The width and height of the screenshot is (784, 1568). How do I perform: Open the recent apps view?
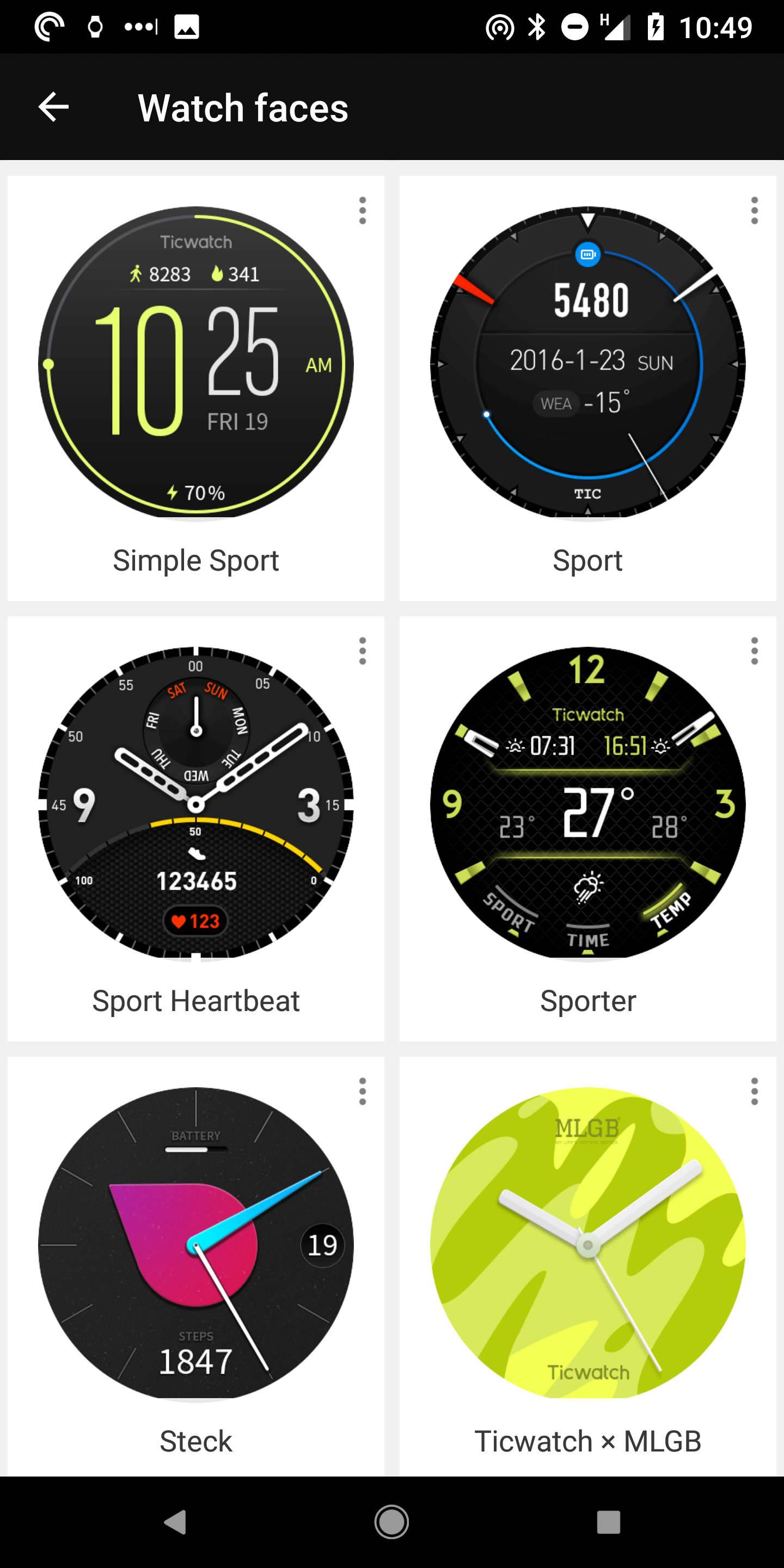pos(608,1522)
